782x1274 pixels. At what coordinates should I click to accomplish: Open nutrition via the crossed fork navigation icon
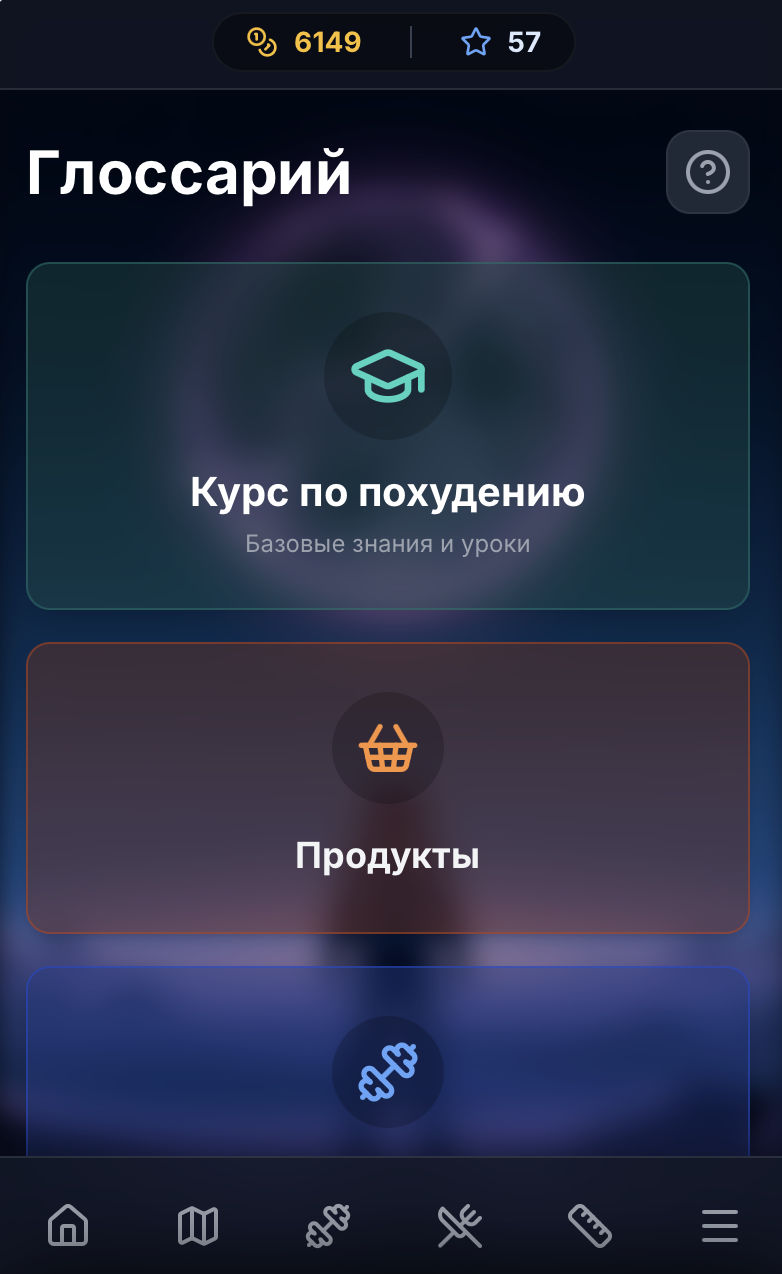tap(459, 1225)
